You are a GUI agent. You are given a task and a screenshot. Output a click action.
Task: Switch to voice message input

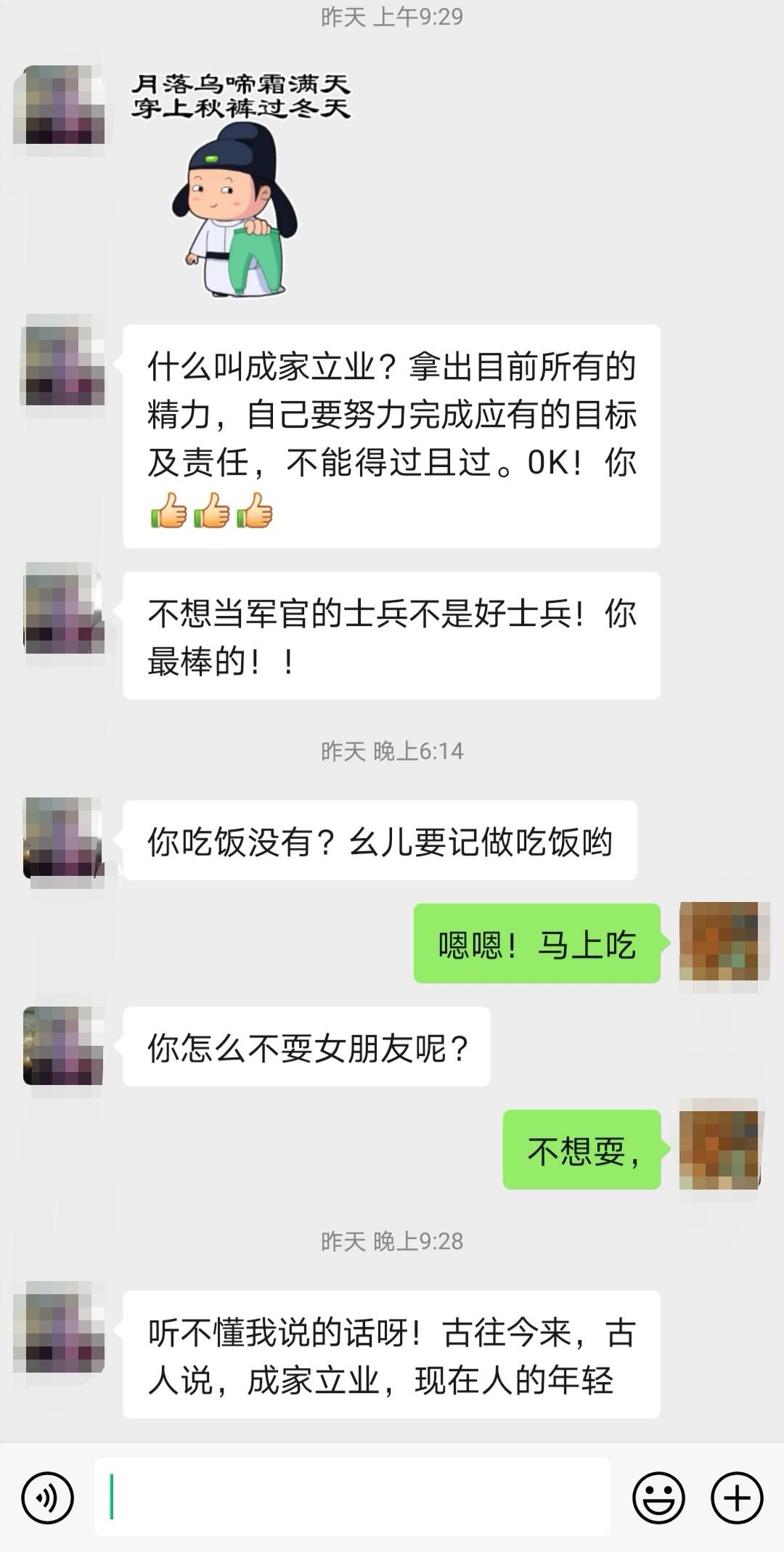(48, 1497)
